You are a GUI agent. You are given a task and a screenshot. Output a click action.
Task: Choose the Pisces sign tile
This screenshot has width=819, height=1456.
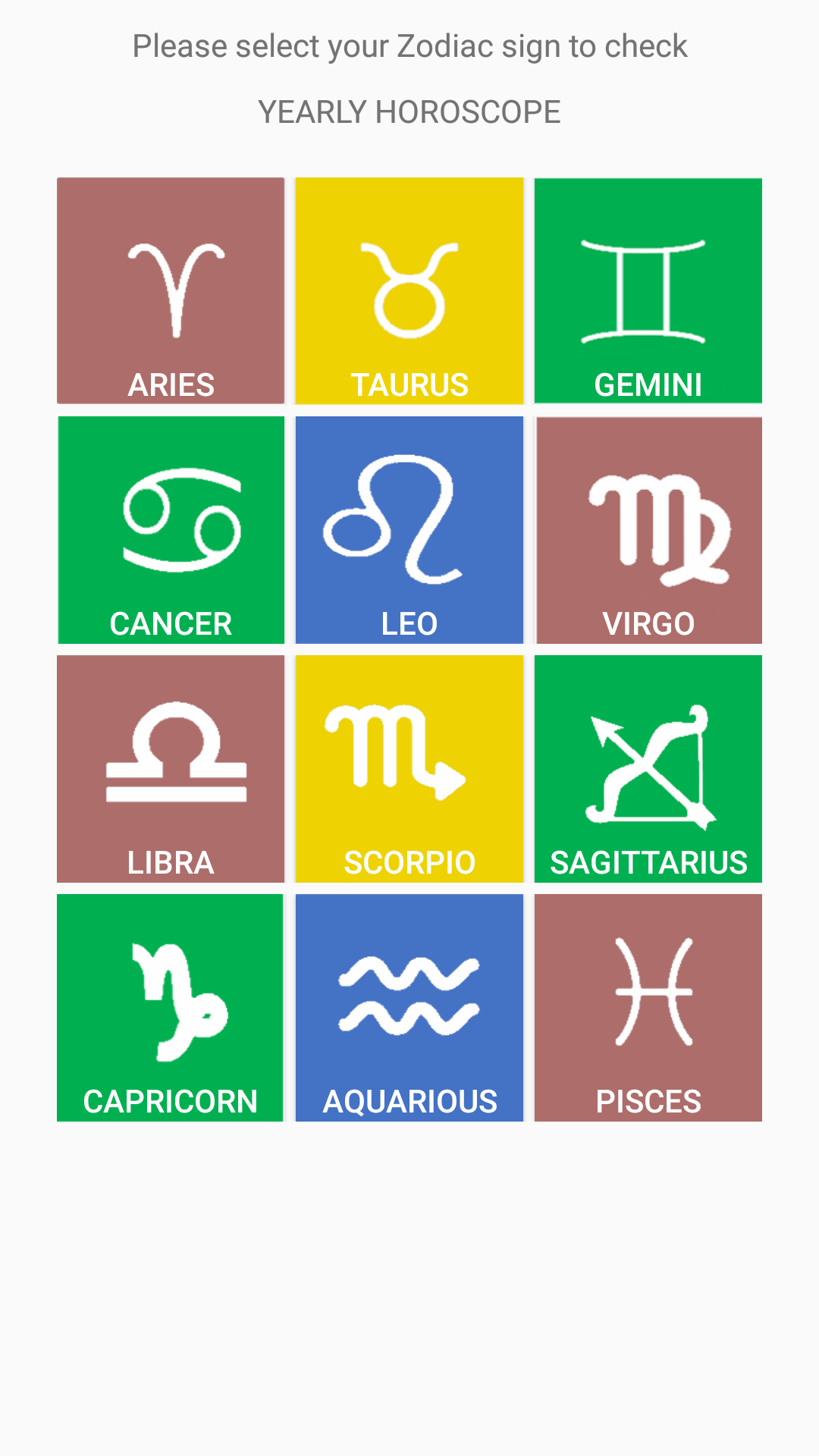648,1007
